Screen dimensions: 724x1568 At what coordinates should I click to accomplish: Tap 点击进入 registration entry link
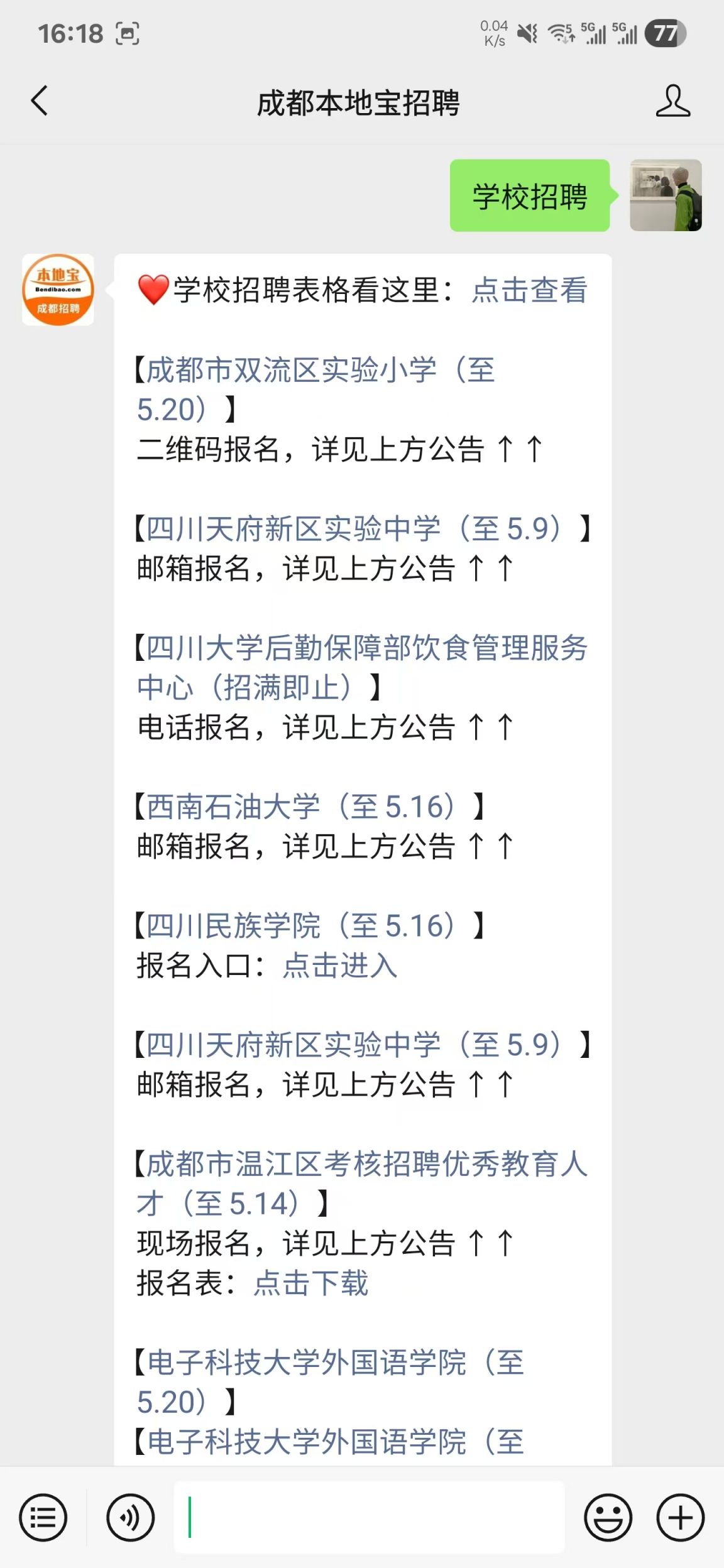pos(340,966)
